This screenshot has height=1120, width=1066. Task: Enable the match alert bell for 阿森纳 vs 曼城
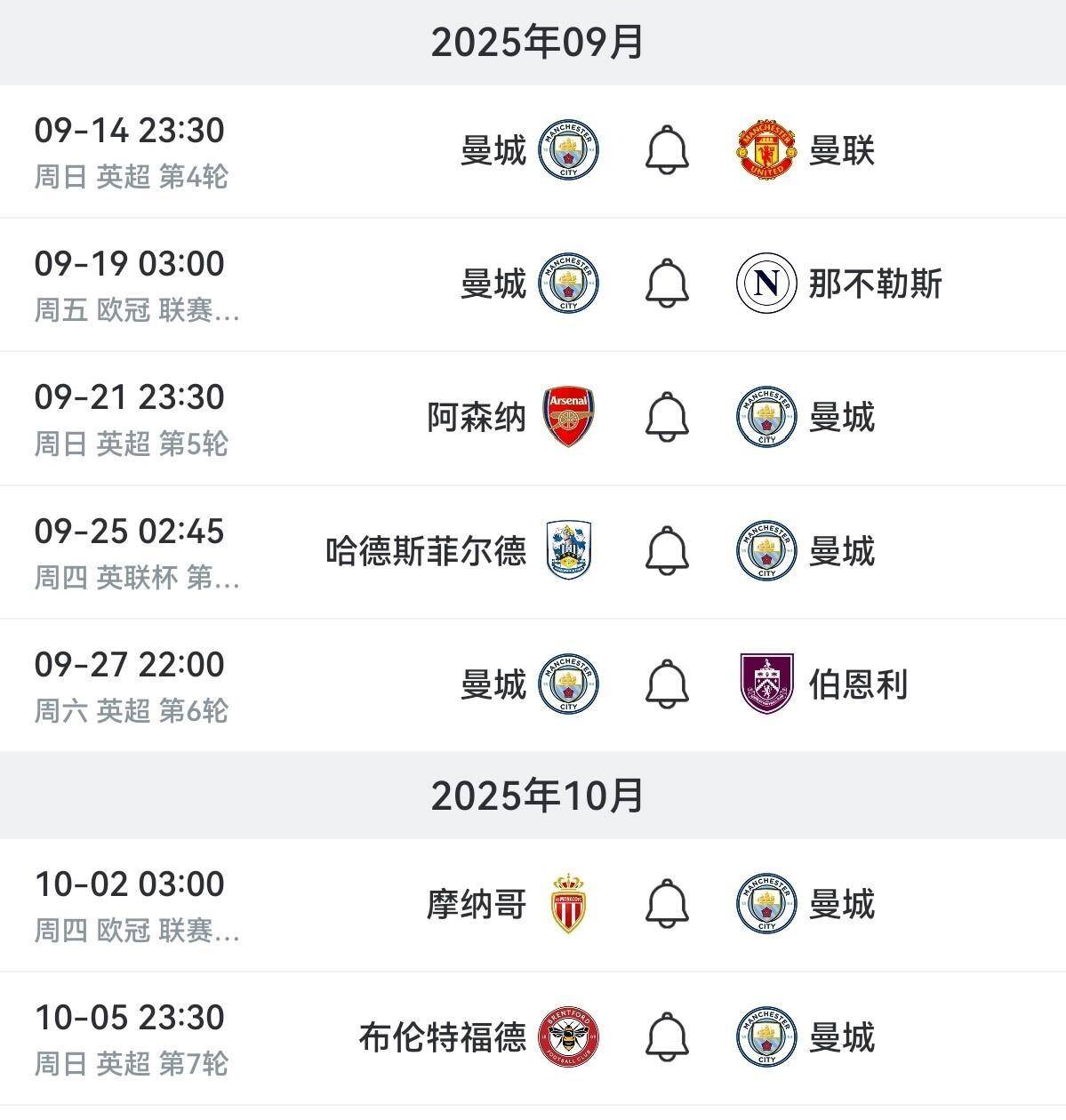[x=667, y=418]
